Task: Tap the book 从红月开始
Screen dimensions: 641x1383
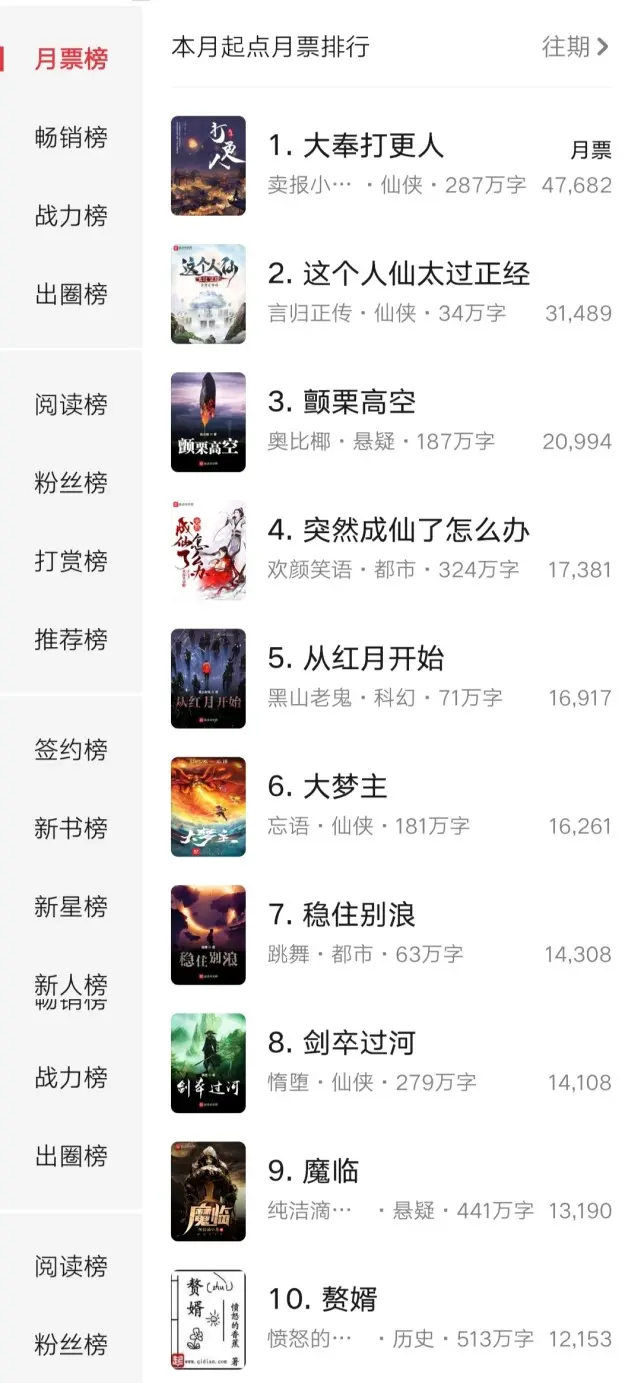Action: 372,658
